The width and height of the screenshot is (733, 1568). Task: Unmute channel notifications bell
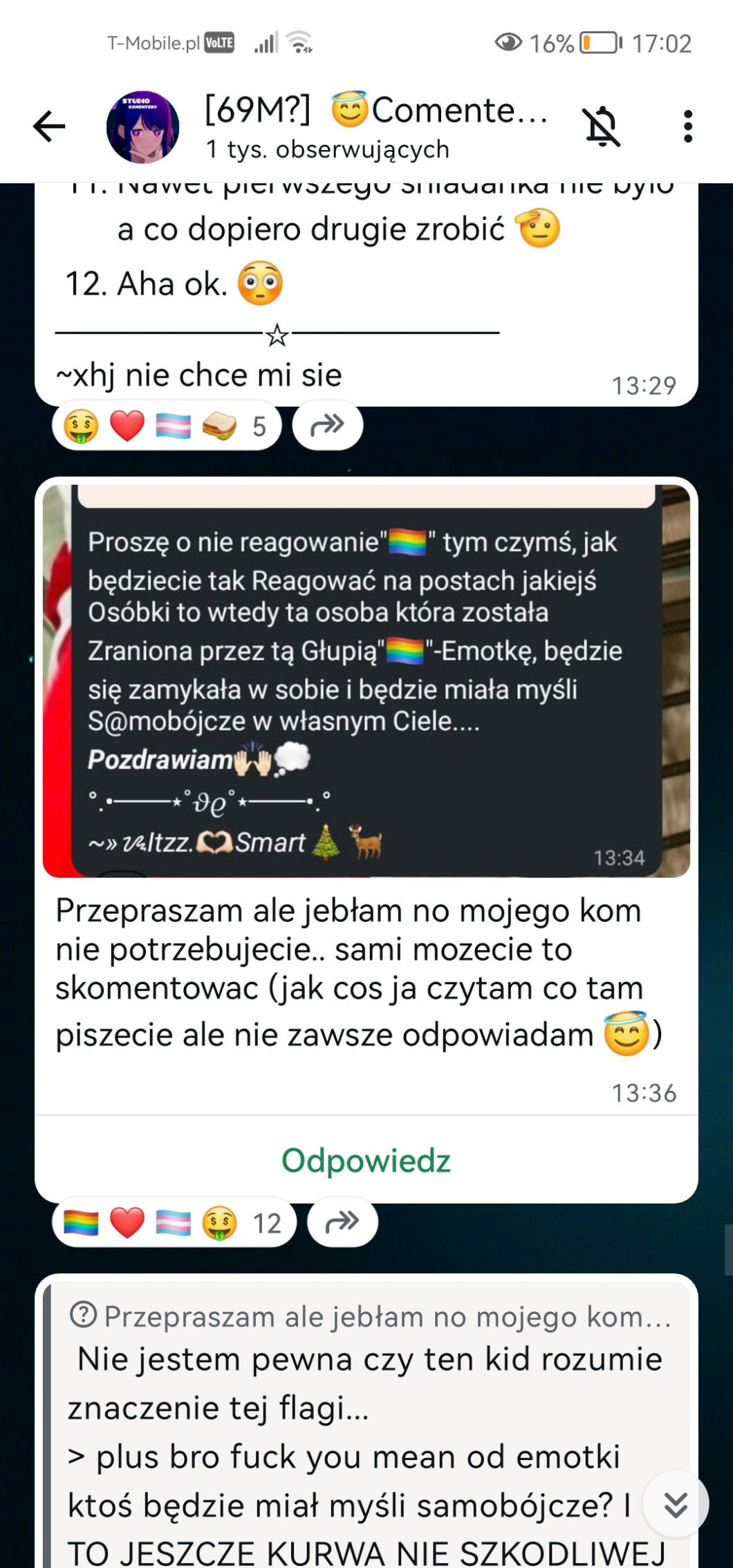(x=602, y=127)
